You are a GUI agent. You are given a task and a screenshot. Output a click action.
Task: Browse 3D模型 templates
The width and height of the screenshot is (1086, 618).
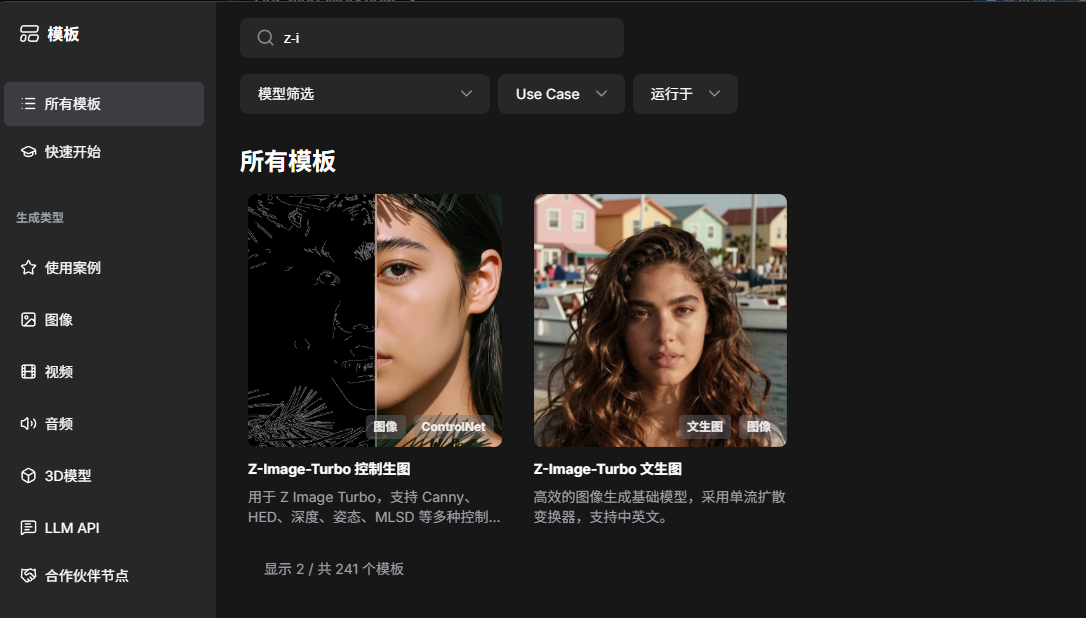pyautogui.click(x=68, y=476)
